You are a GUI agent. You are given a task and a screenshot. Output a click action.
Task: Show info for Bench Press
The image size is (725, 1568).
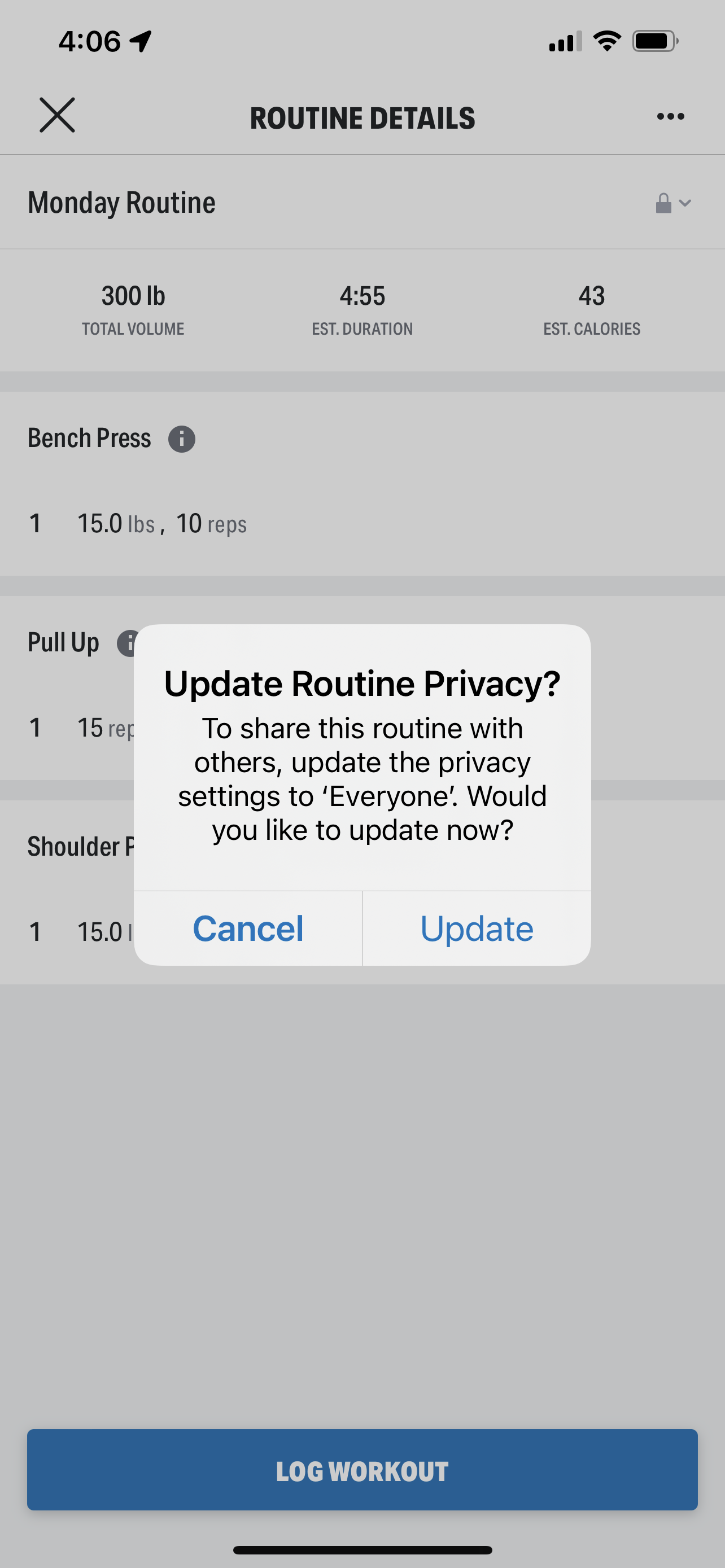click(x=181, y=439)
